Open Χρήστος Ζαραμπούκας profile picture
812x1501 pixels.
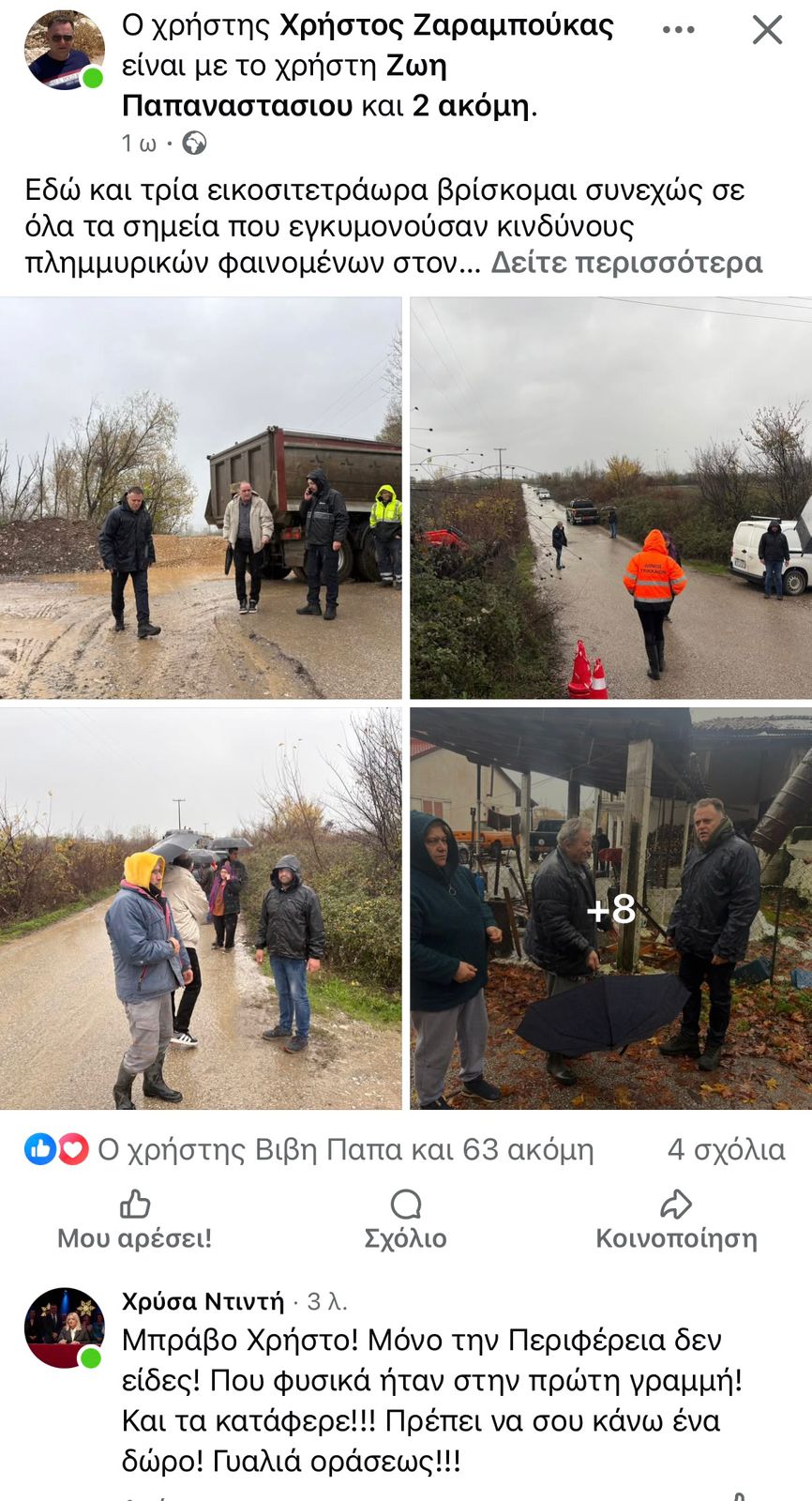point(63,52)
